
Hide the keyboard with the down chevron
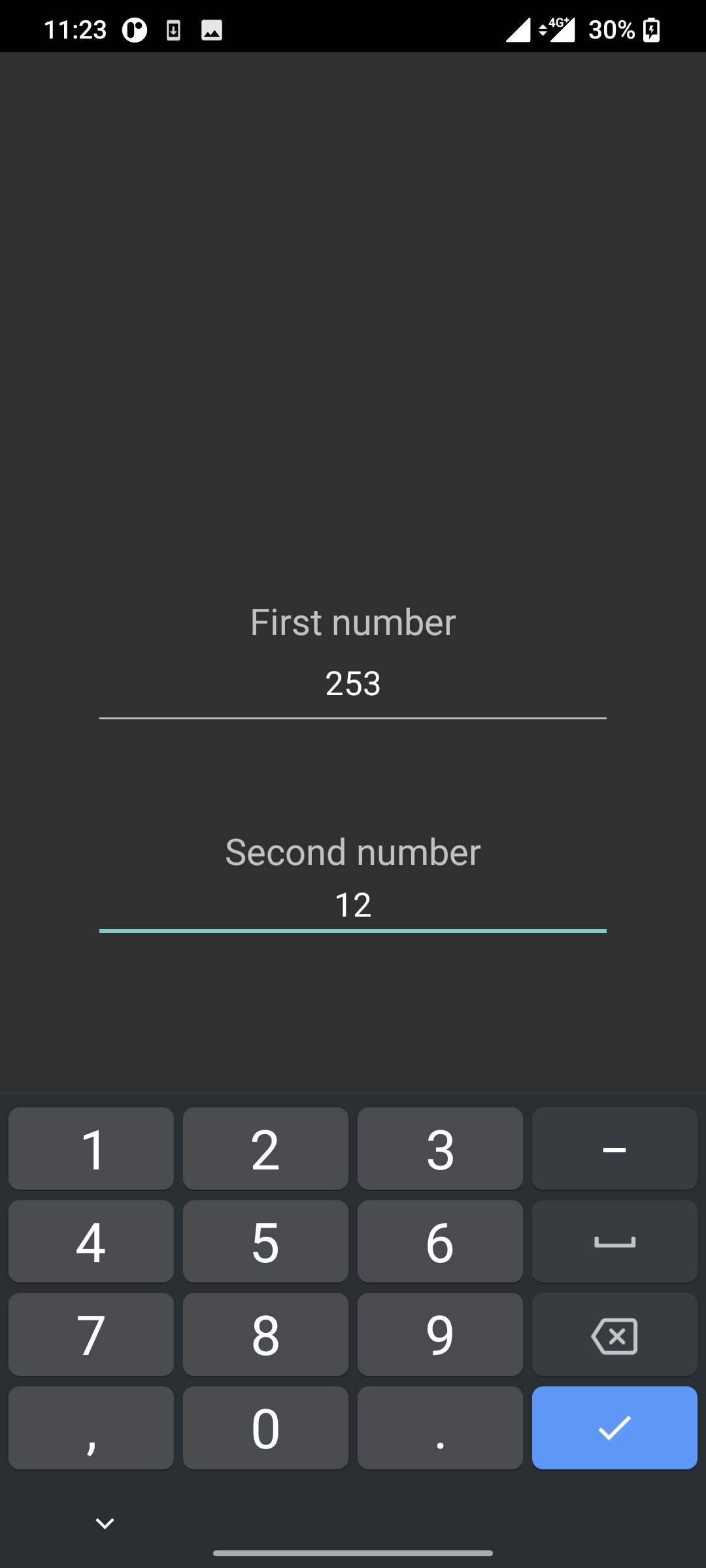[105, 1524]
